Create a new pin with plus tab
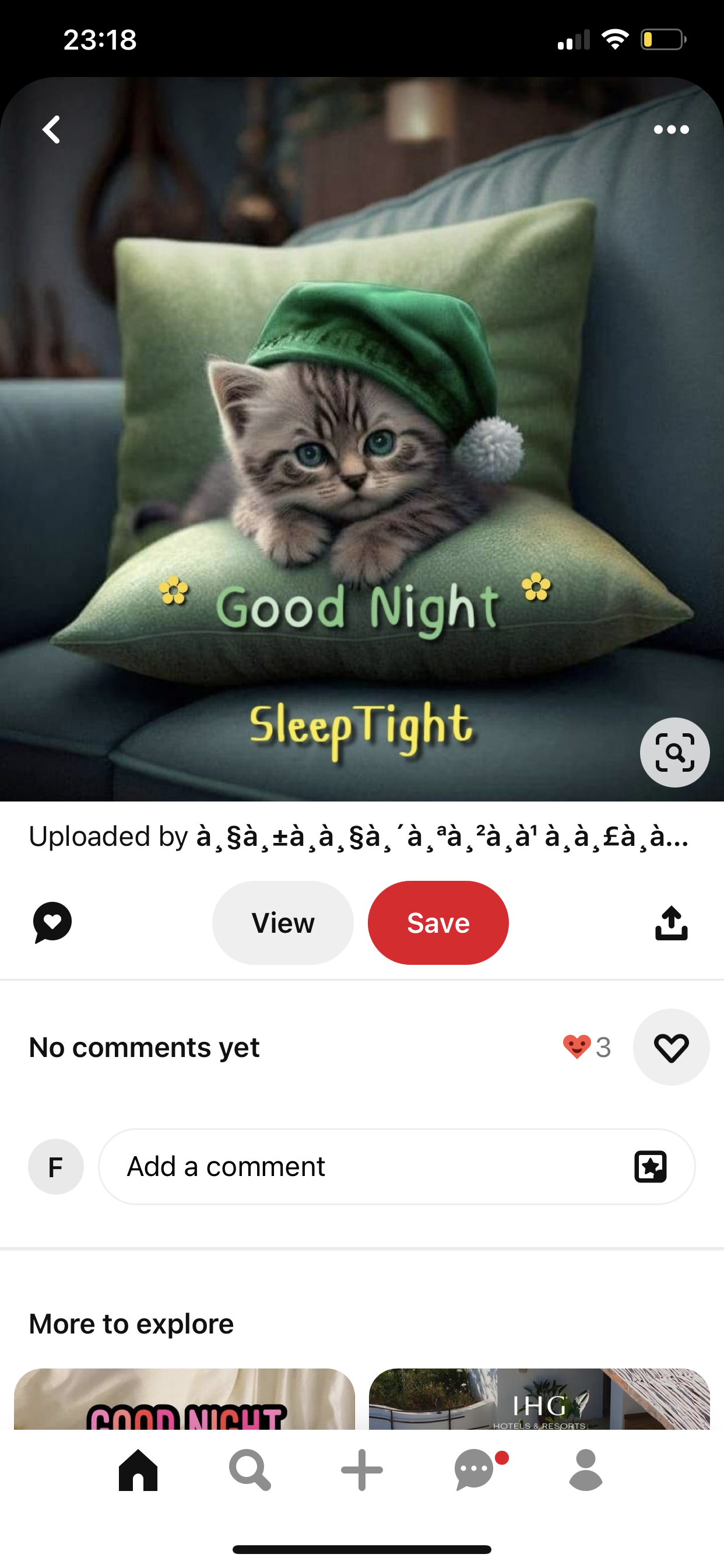Image resolution: width=724 pixels, height=1568 pixels. click(362, 1470)
